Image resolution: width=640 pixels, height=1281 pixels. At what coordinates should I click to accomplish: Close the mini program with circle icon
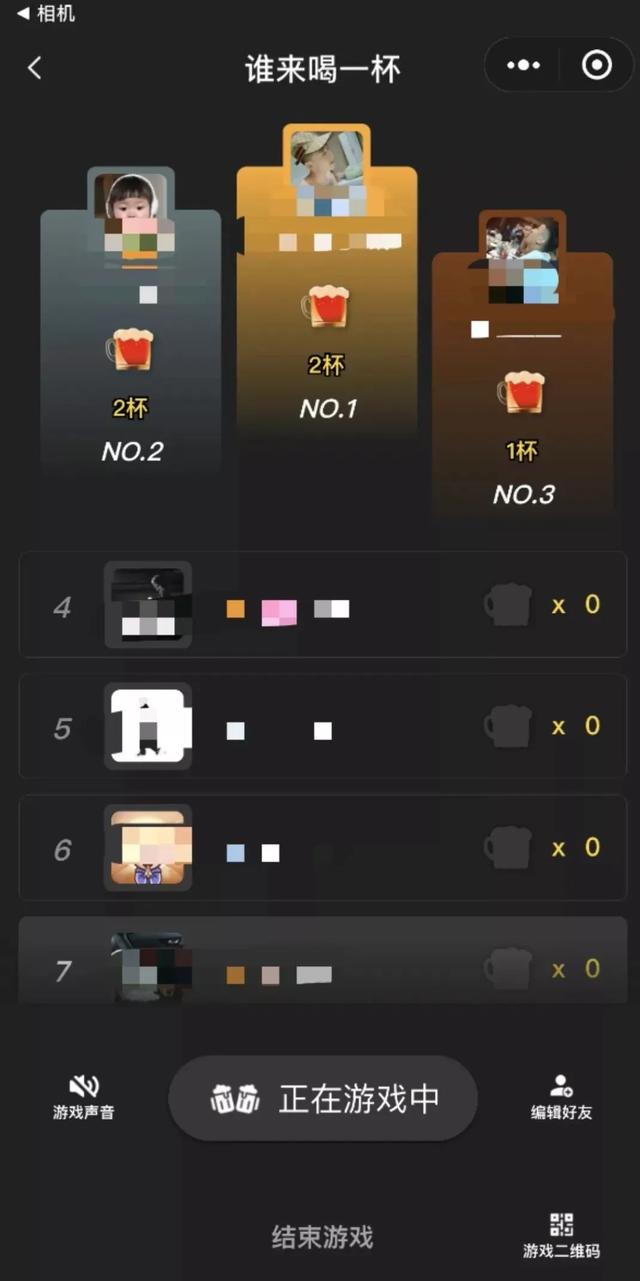coord(597,66)
